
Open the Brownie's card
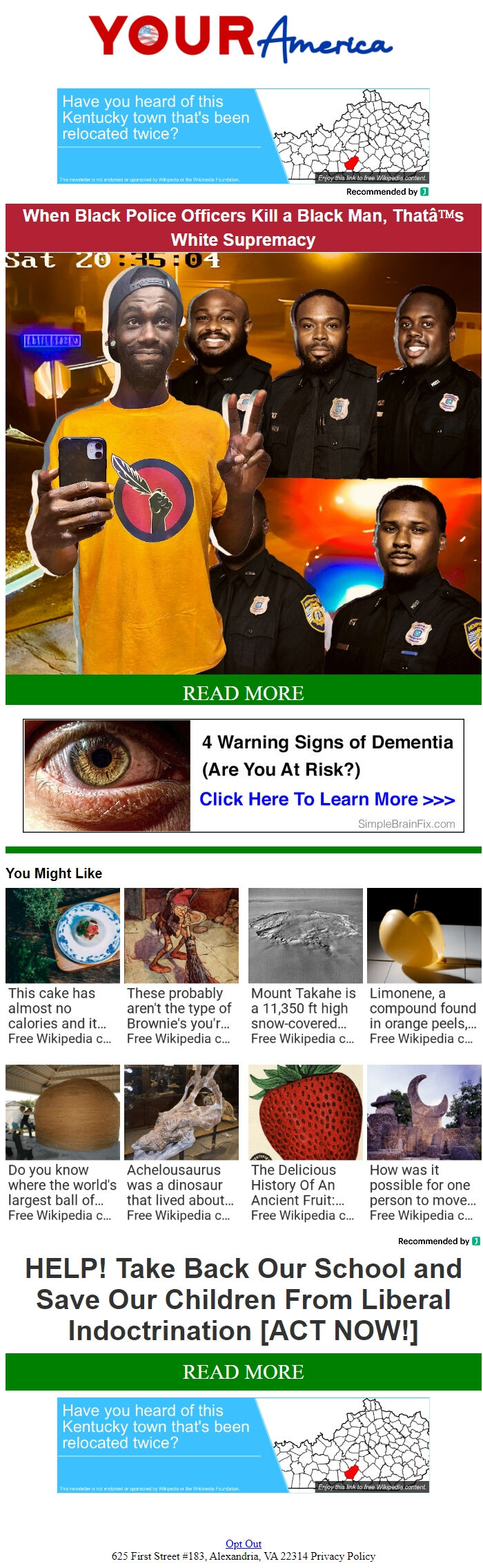click(181, 967)
